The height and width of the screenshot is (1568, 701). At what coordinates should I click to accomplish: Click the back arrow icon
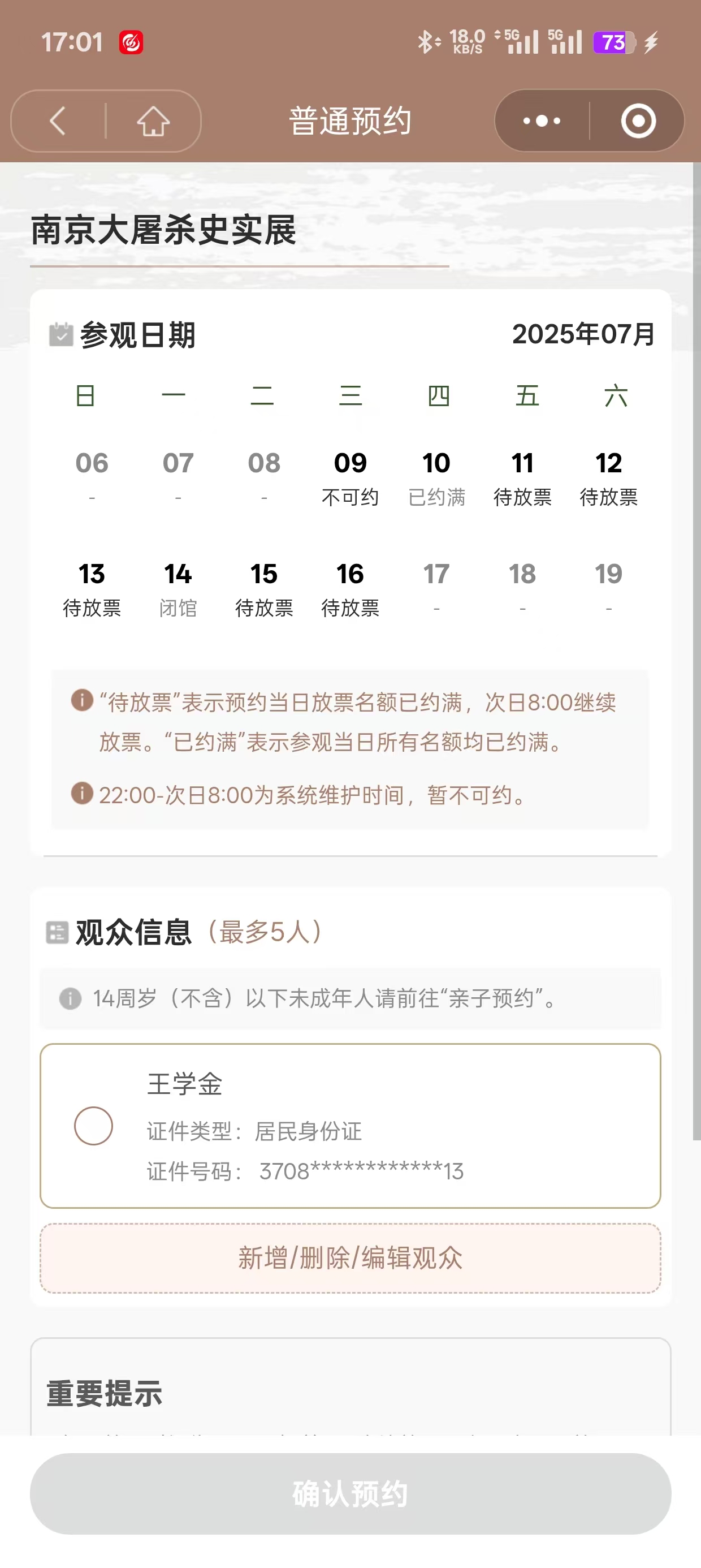[x=58, y=120]
